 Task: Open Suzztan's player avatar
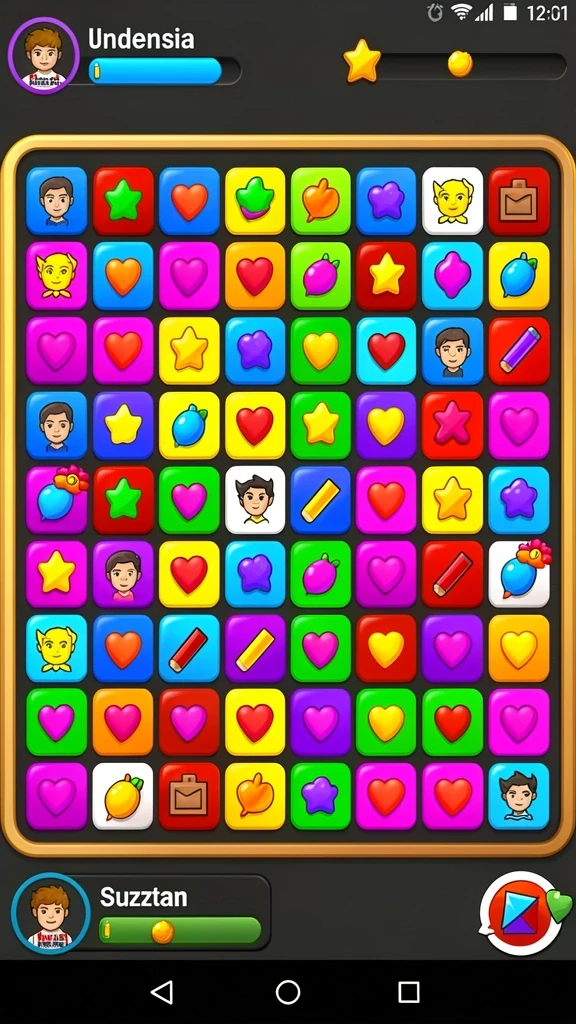point(50,912)
